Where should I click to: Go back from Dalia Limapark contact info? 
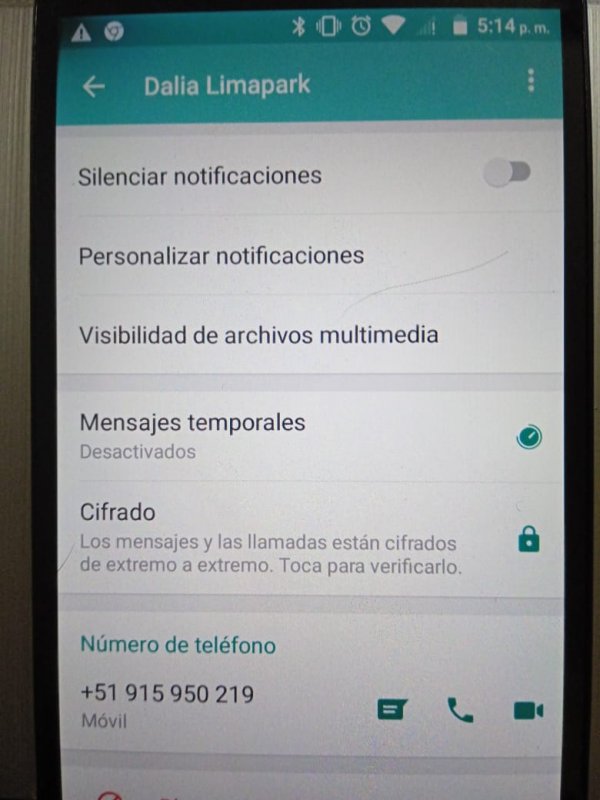tap(93, 87)
